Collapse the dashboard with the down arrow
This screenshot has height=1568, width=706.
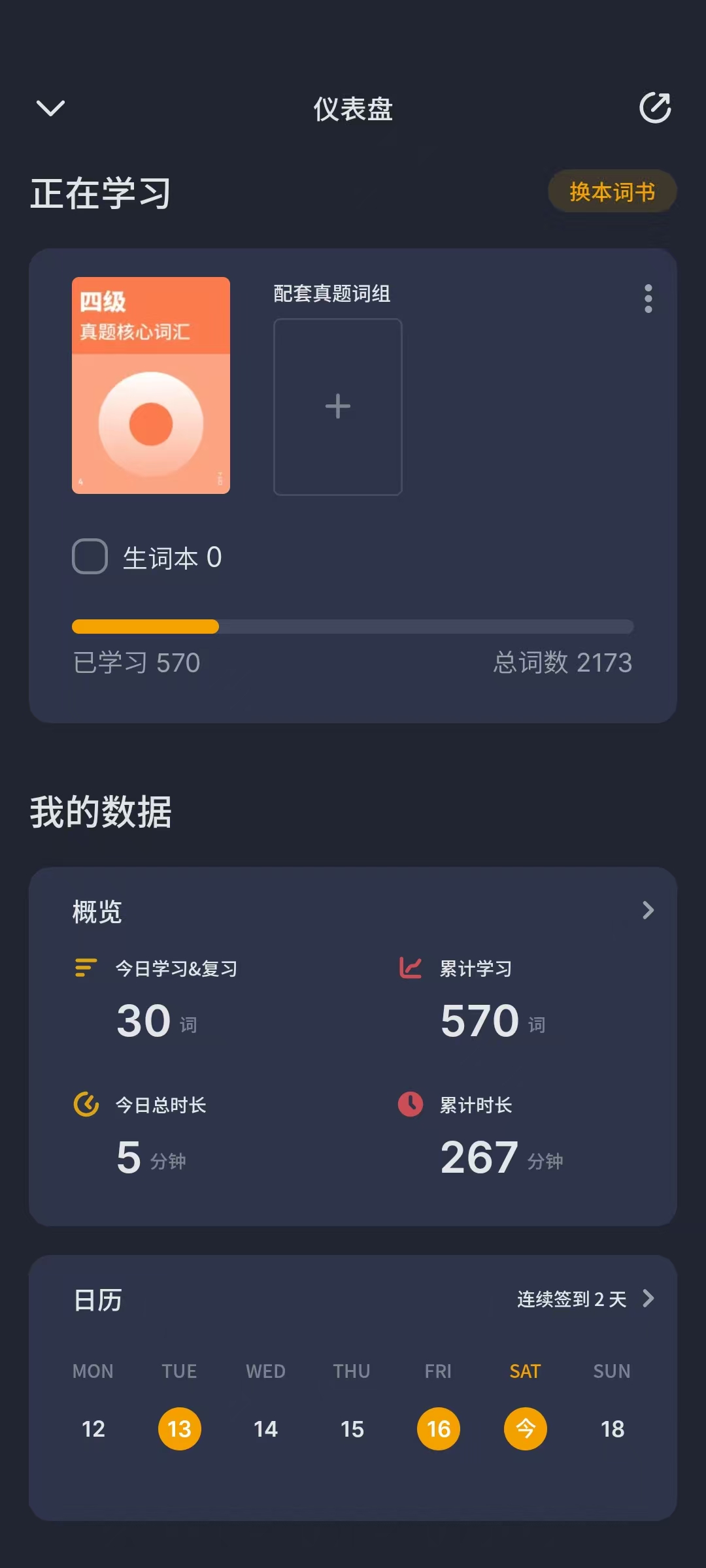50,108
